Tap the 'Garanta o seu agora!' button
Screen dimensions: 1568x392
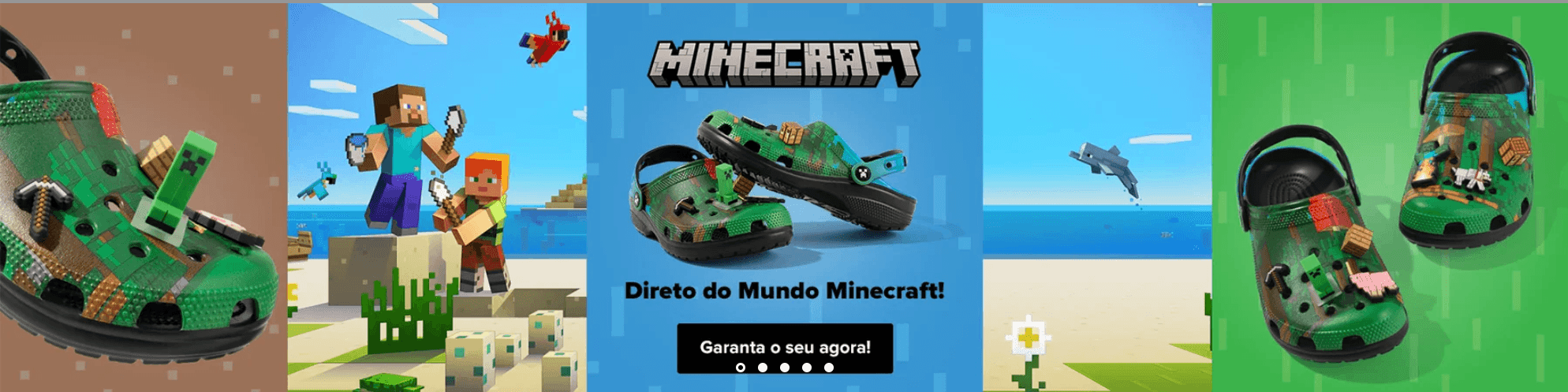click(x=784, y=345)
